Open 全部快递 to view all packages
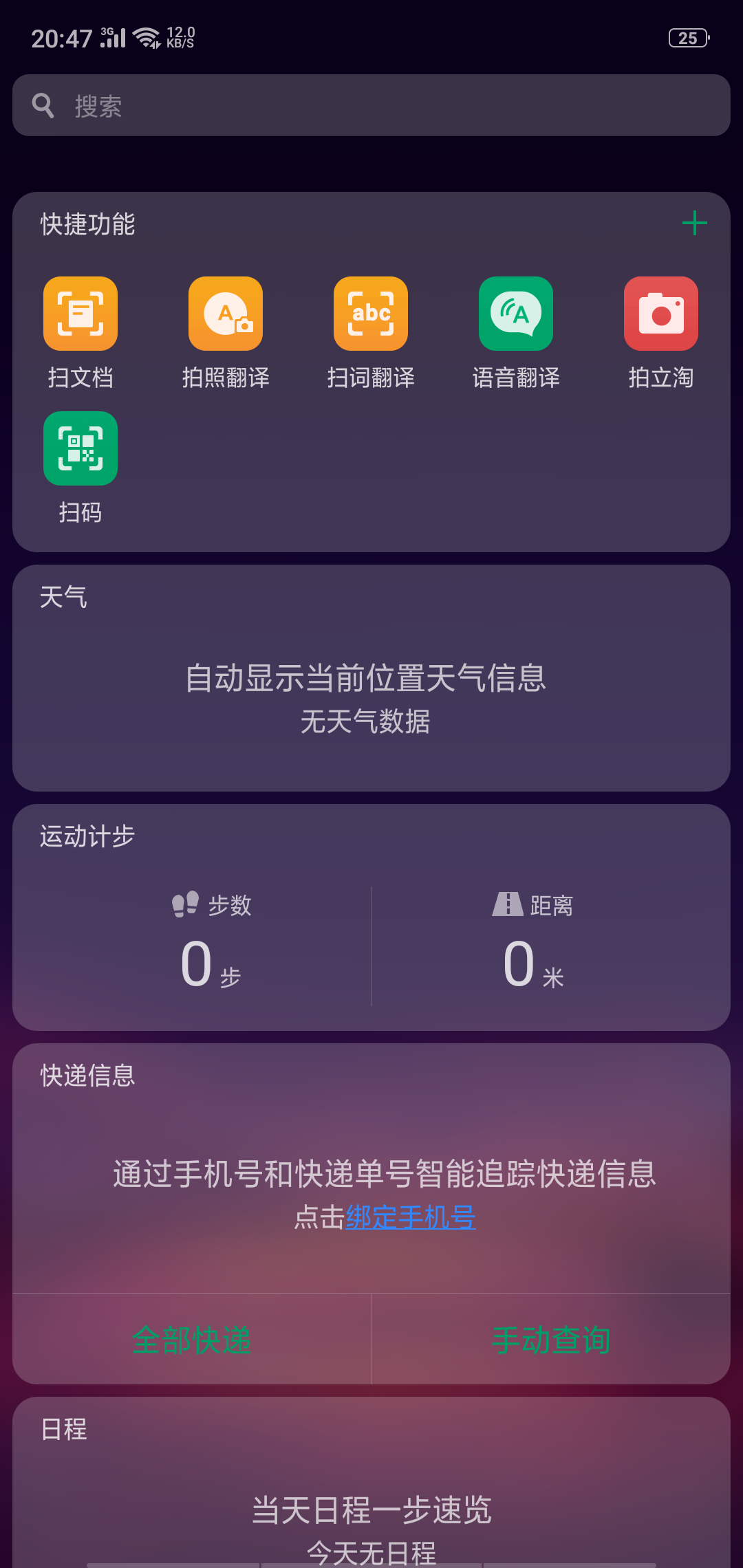 coord(192,1339)
